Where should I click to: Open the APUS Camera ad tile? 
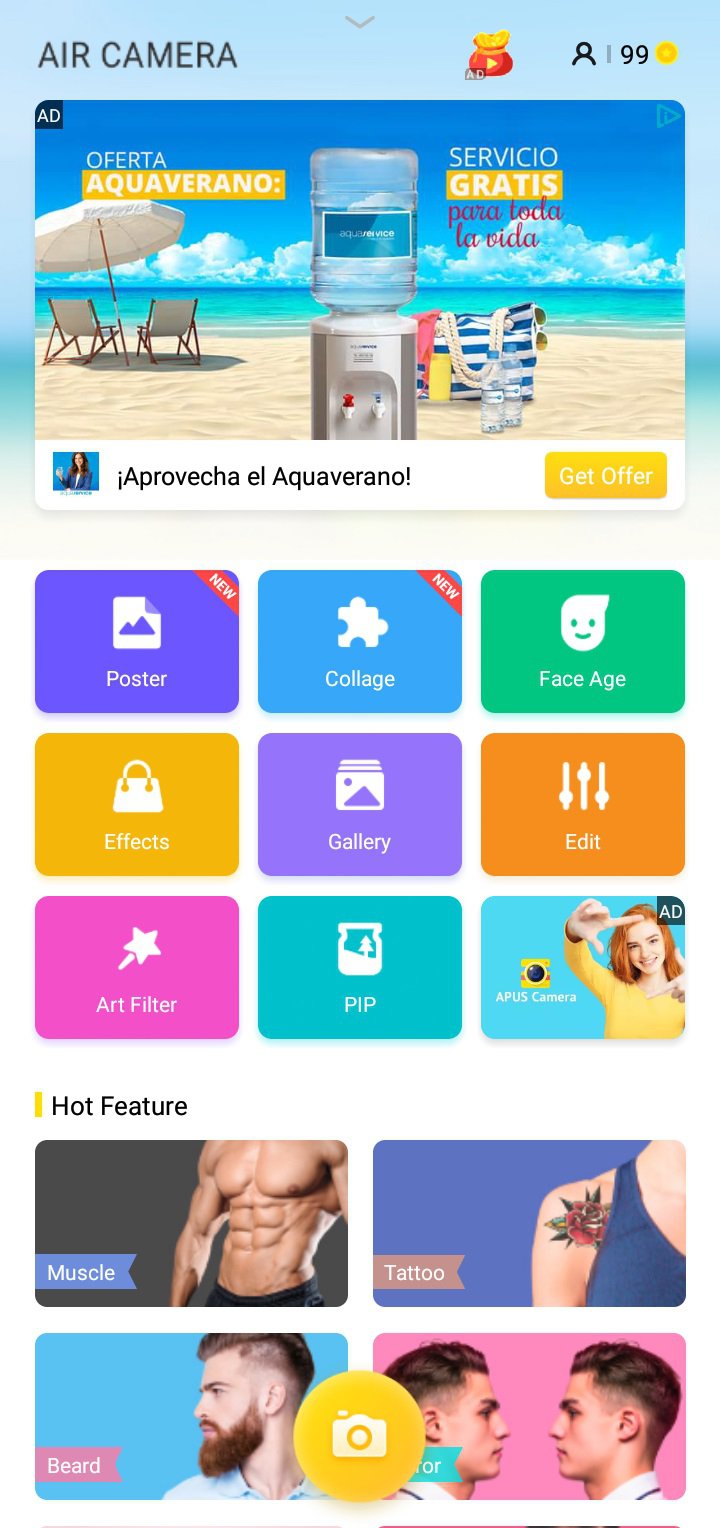coord(583,967)
